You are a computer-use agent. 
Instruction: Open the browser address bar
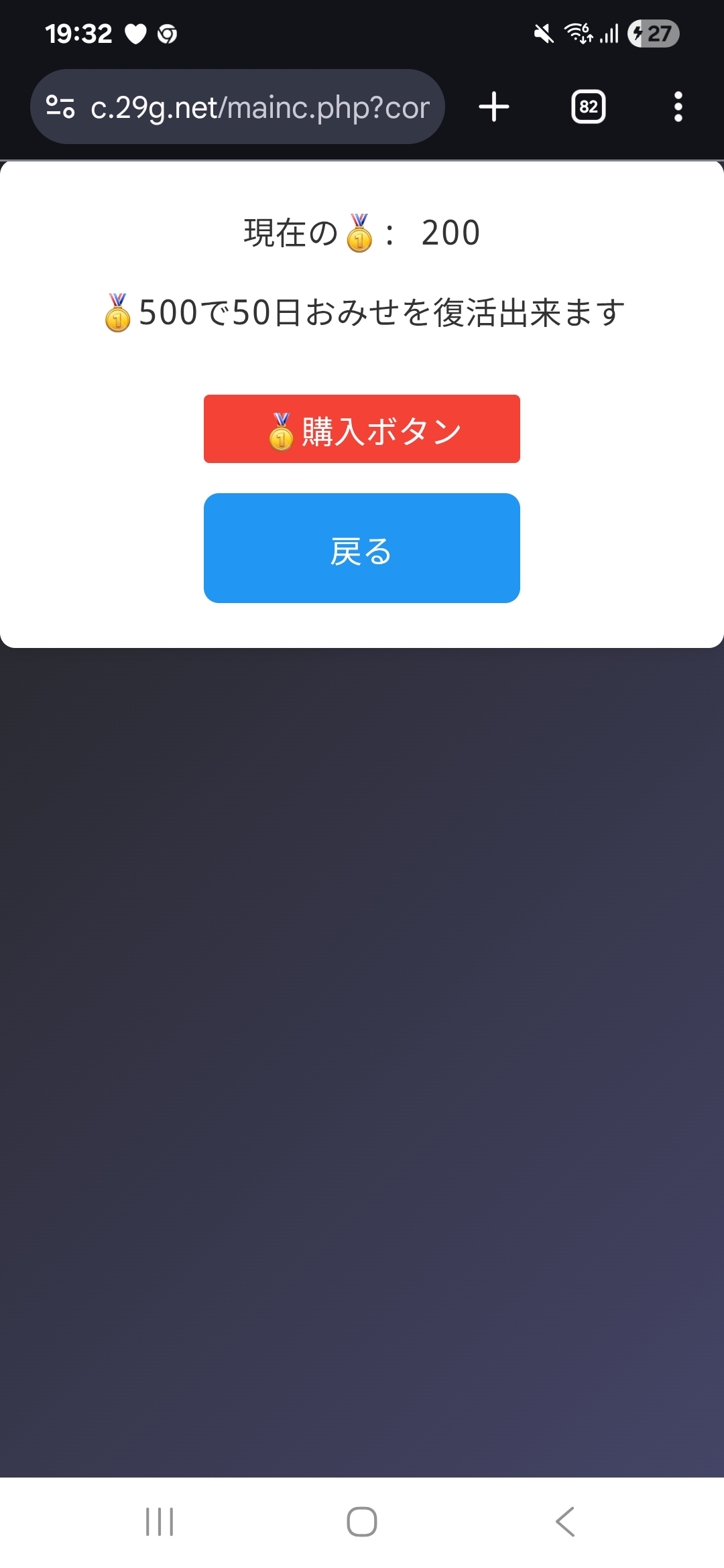coord(260,107)
